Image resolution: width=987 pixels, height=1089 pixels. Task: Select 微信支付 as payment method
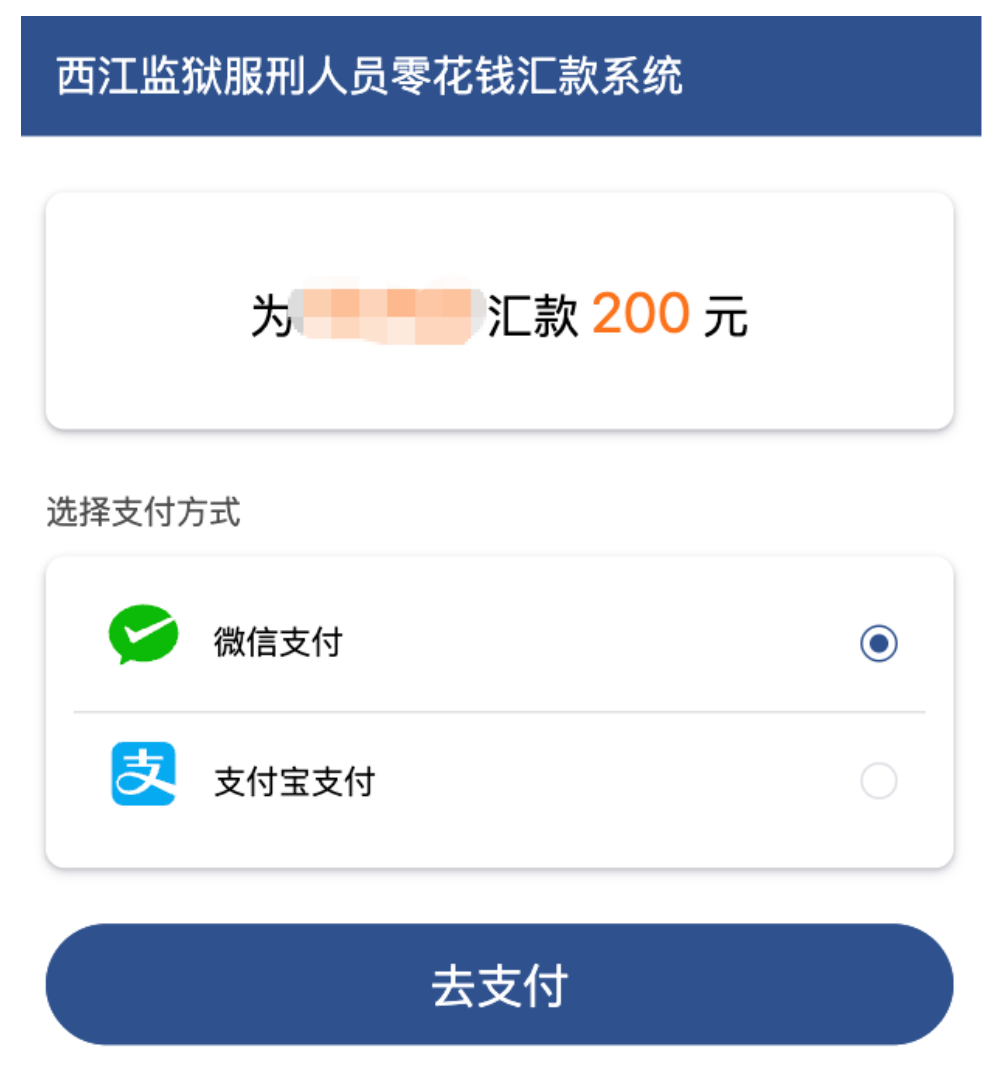pos(878,643)
